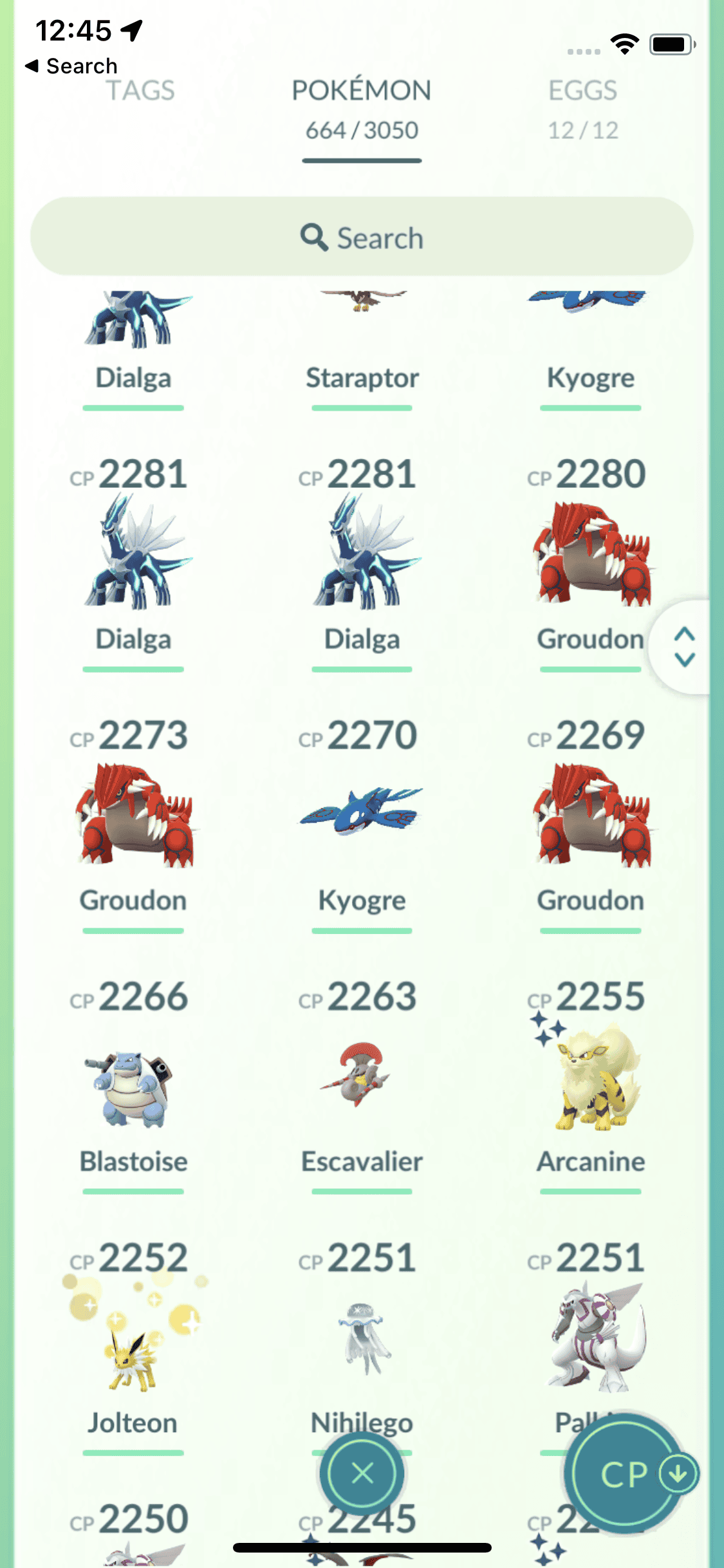Open the CP sort order button
Viewport: 724px width, 1568px height.
pyautogui.click(x=631, y=1474)
